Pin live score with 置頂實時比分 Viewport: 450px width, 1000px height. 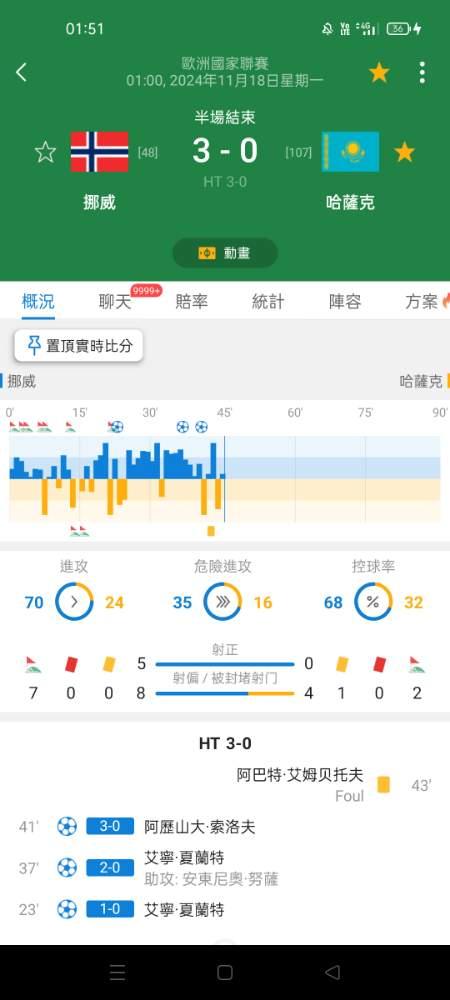click(79, 346)
